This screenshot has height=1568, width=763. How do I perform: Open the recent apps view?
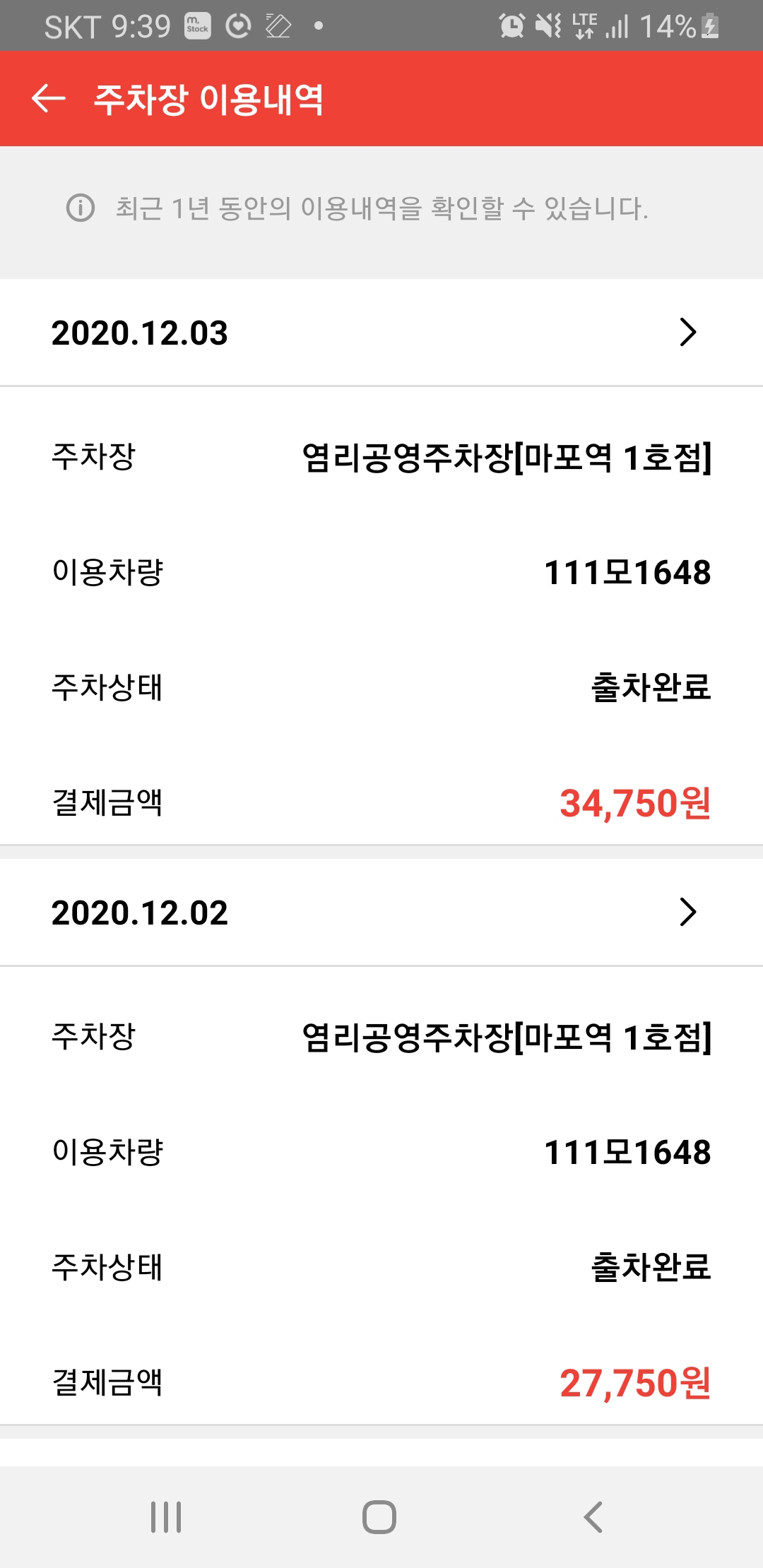pyautogui.click(x=166, y=1516)
